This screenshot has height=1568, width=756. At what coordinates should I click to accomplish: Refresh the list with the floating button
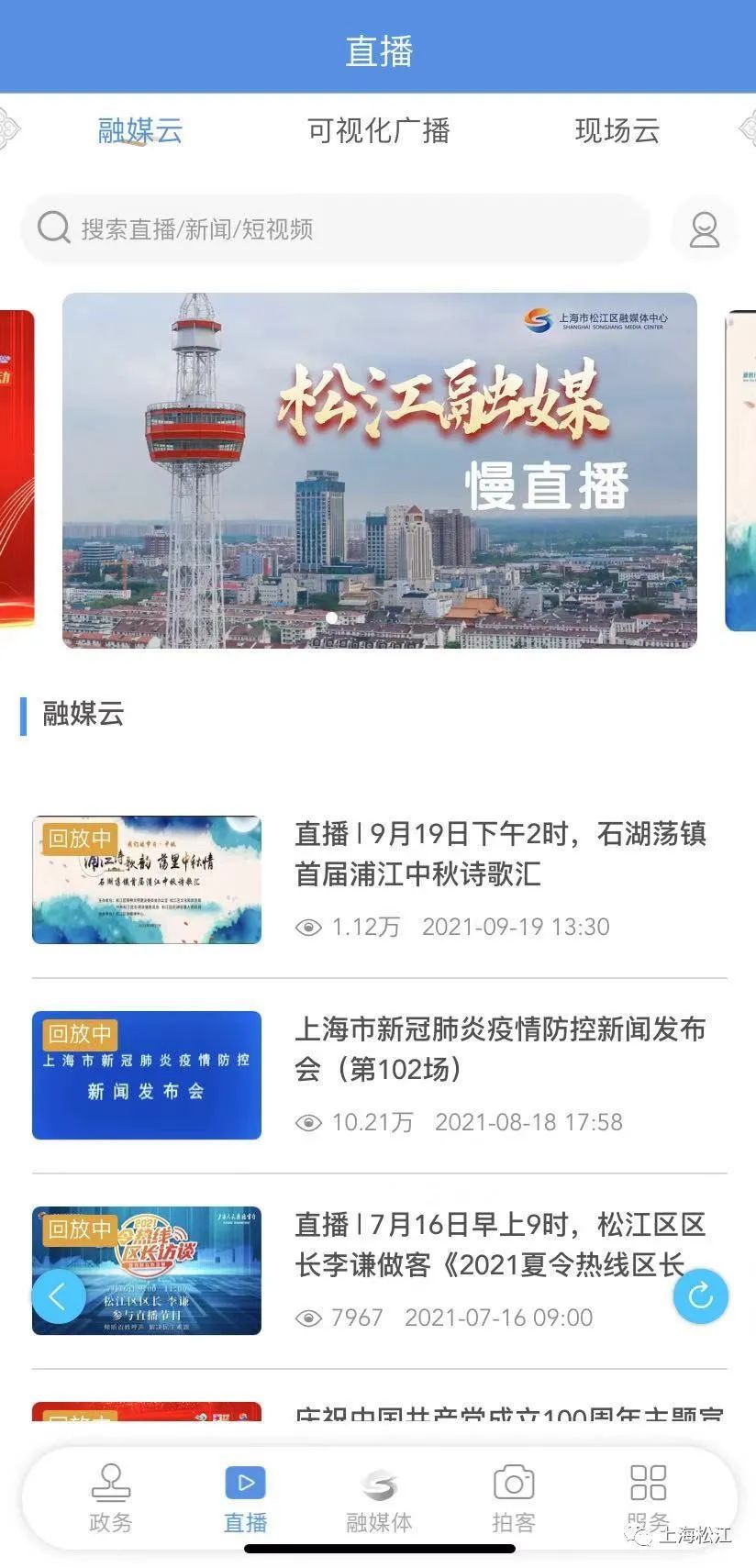[700, 1296]
